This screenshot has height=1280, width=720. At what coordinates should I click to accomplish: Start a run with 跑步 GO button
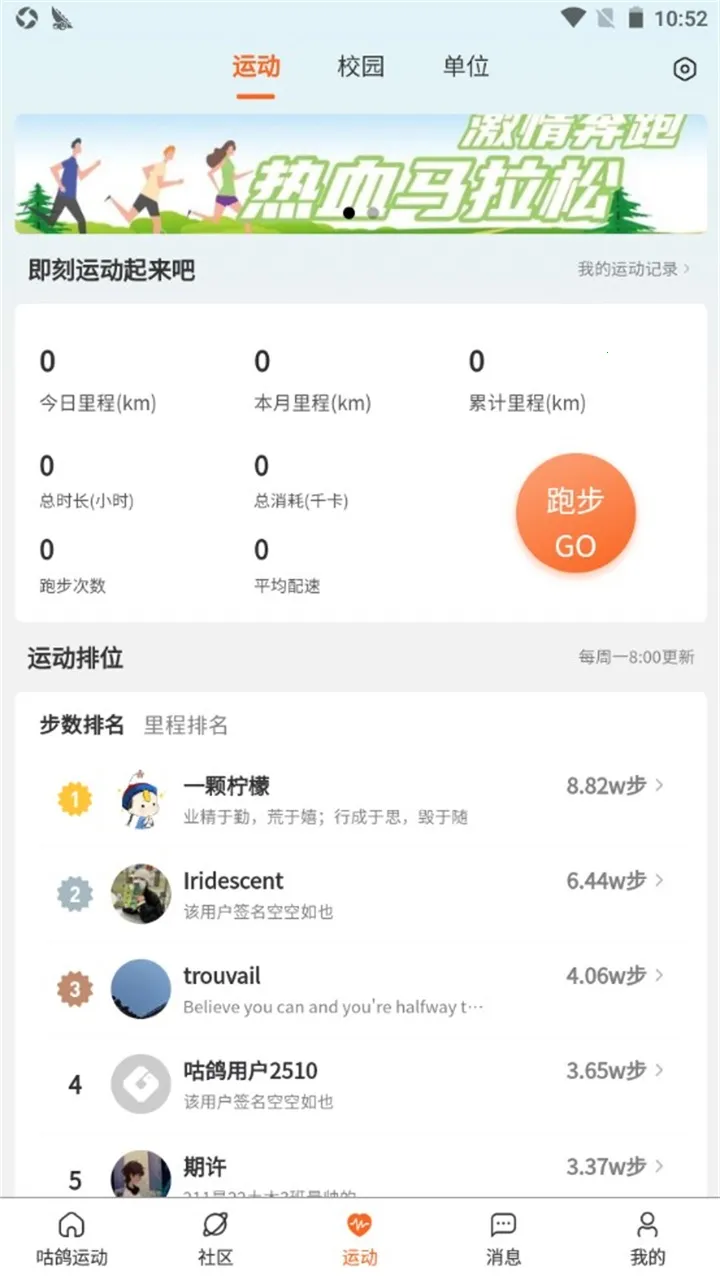(x=575, y=513)
